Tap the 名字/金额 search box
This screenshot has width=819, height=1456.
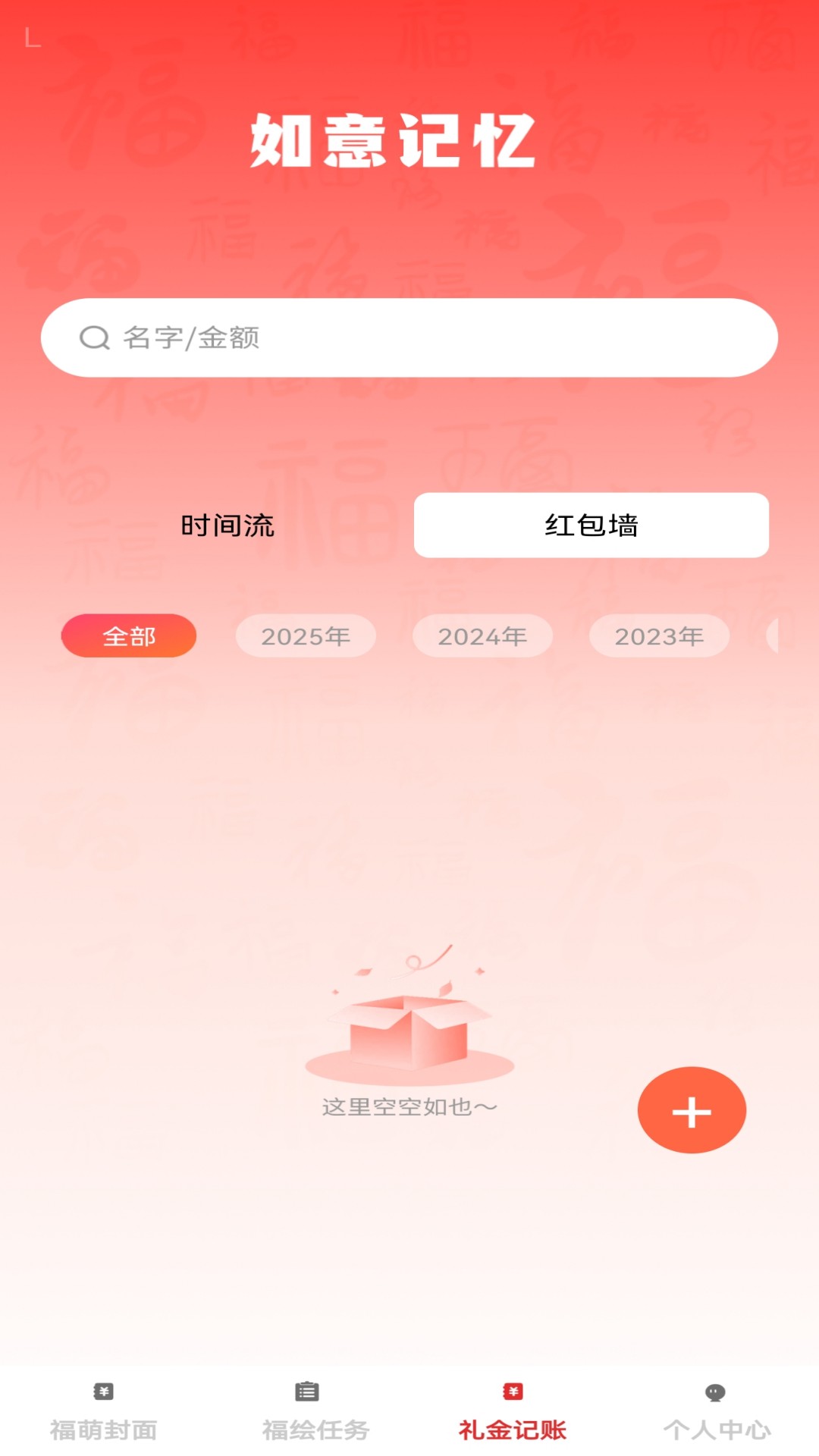pyautogui.click(x=409, y=337)
